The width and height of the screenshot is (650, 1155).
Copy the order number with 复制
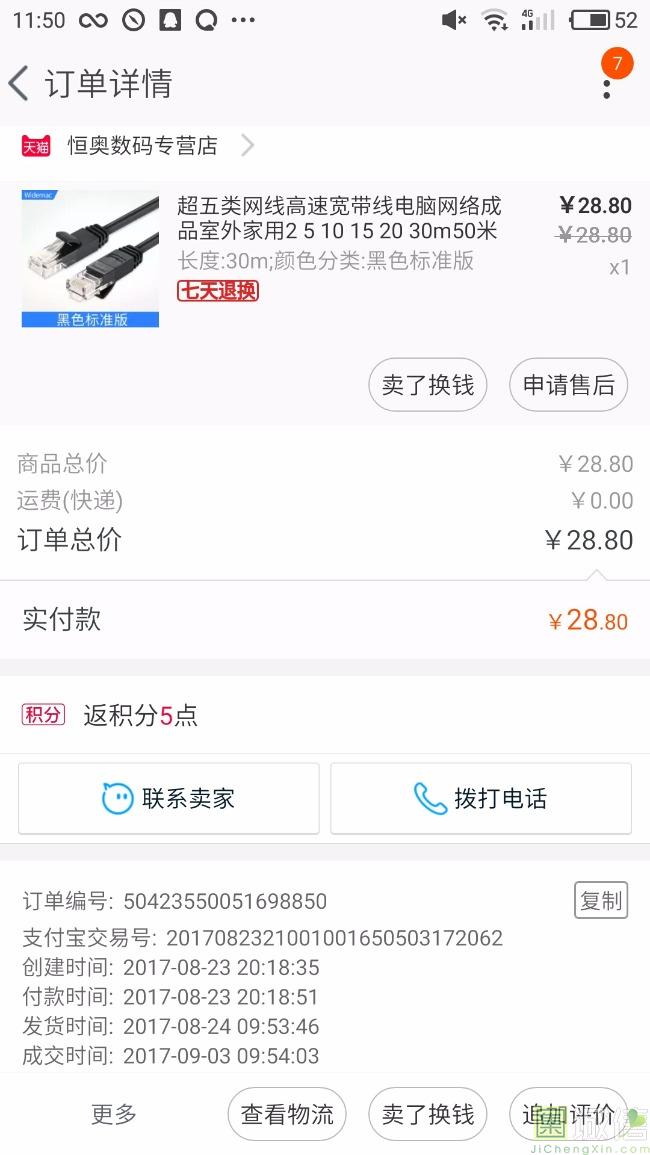coord(600,900)
